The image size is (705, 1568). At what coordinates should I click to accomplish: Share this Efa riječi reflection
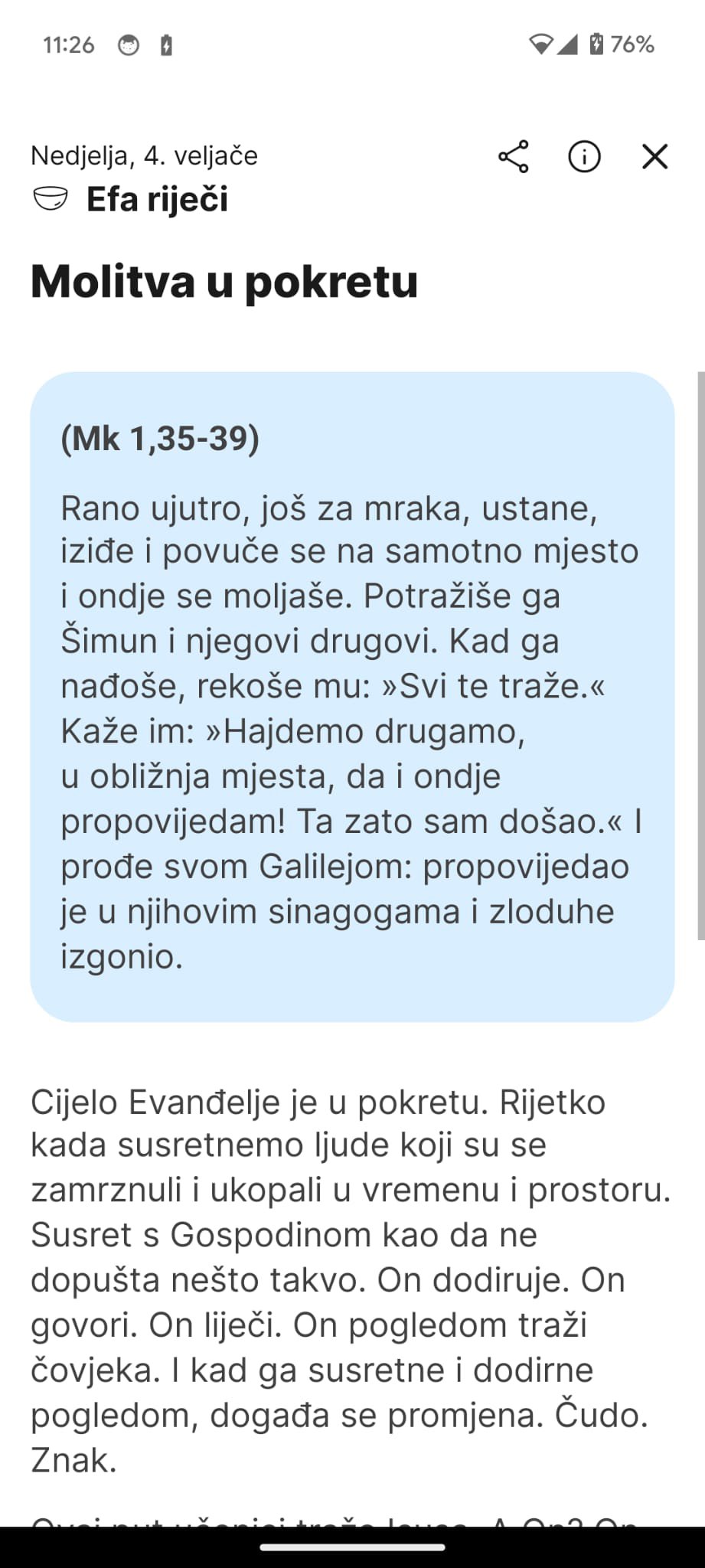coord(514,156)
